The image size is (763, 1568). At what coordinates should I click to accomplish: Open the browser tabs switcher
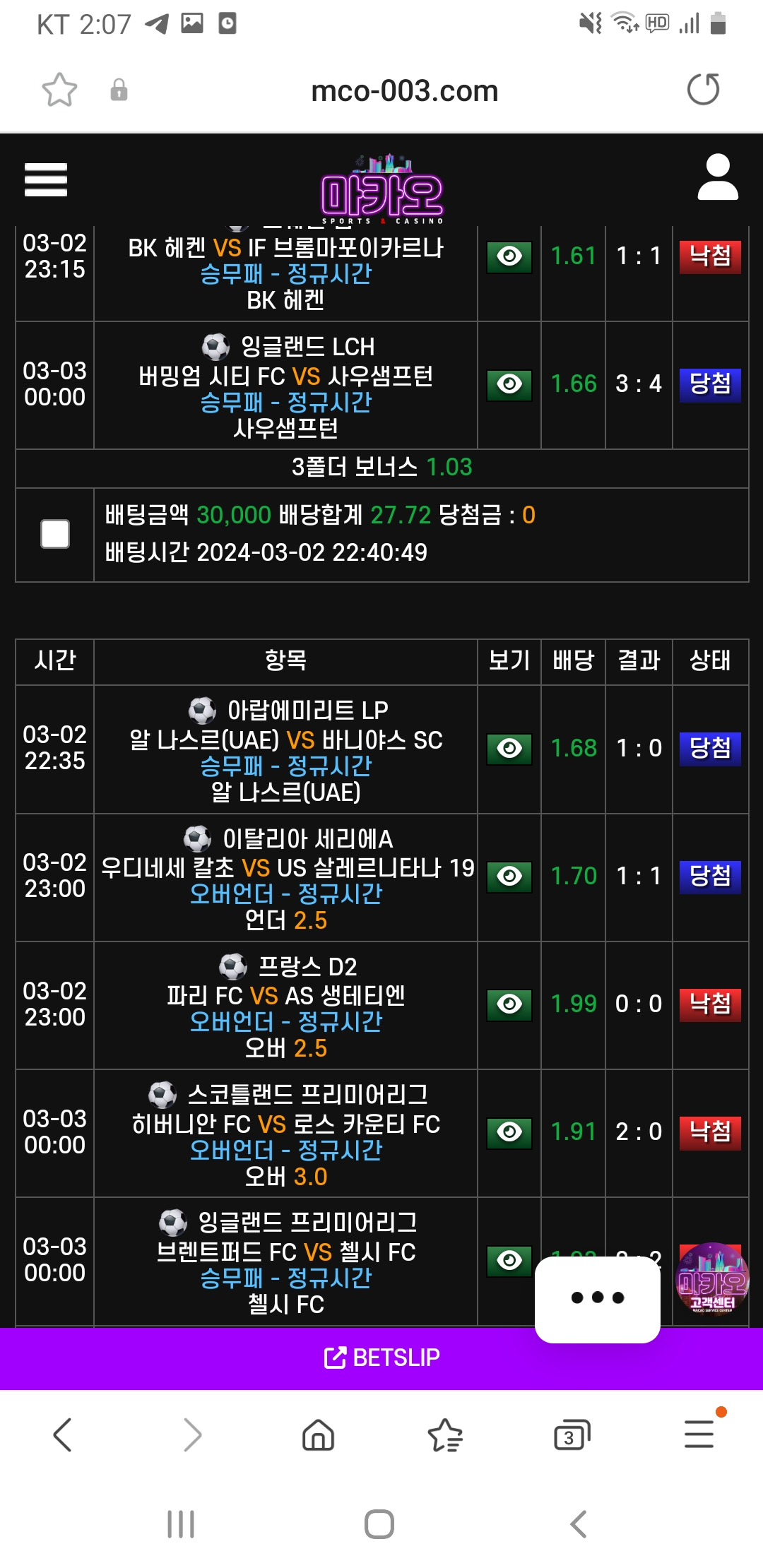[572, 1435]
